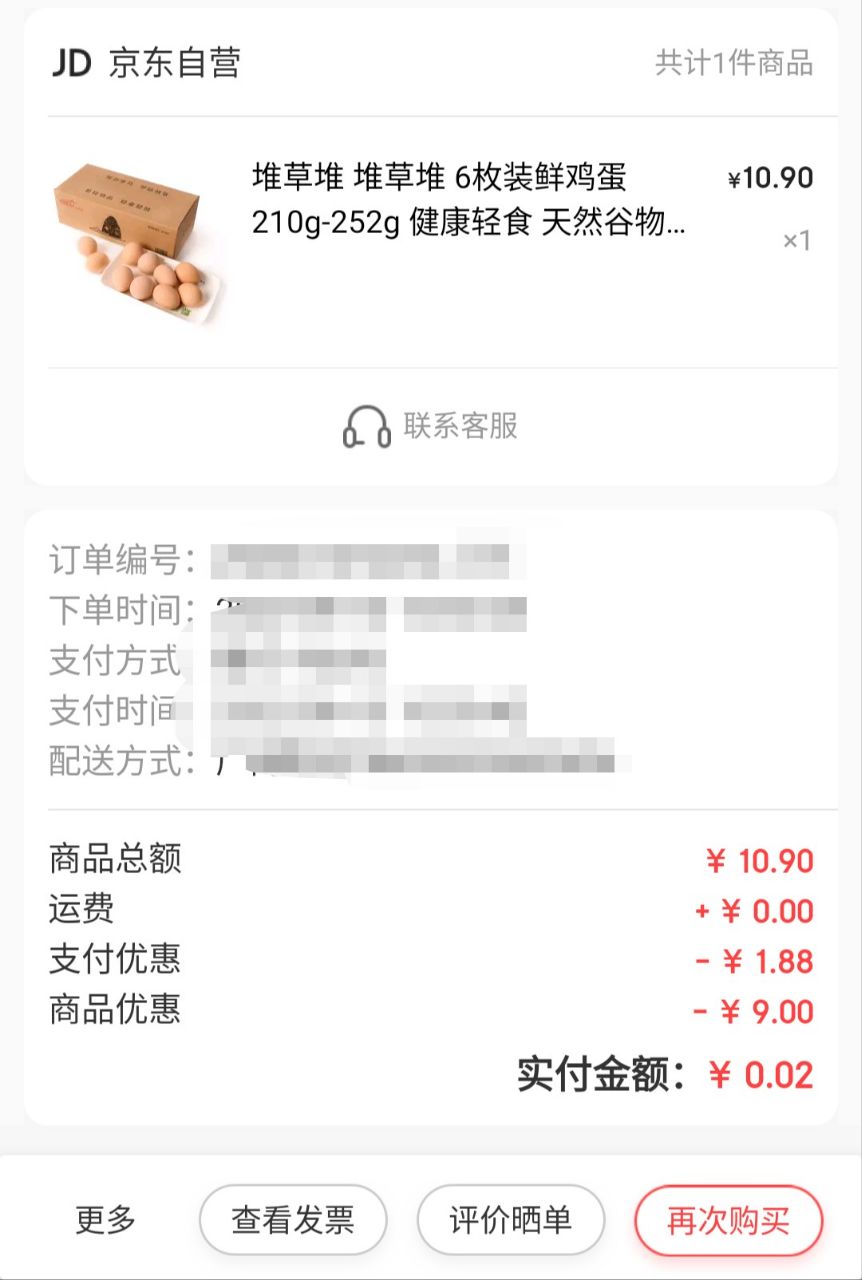This screenshot has height=1280, width=862.
Task: Open the 更多 options
Action: point(105,1220)
